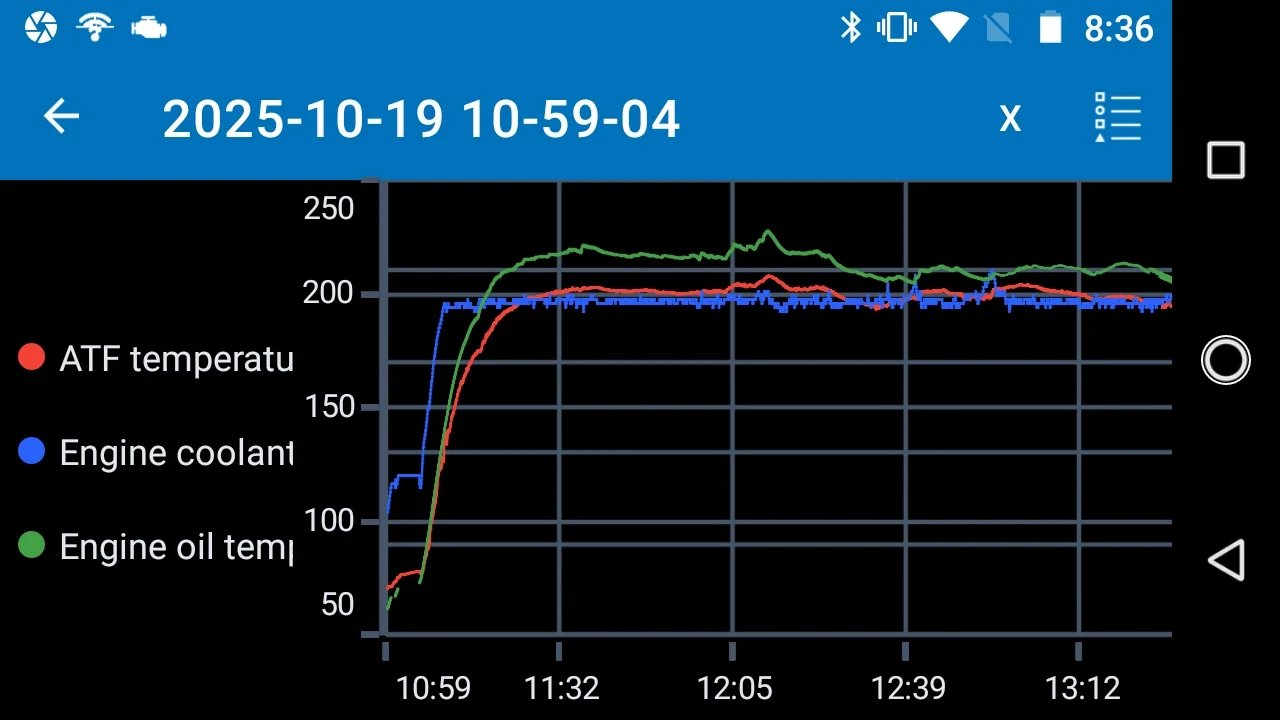
Task: Go to the home screen
Action: point(1225,360)
